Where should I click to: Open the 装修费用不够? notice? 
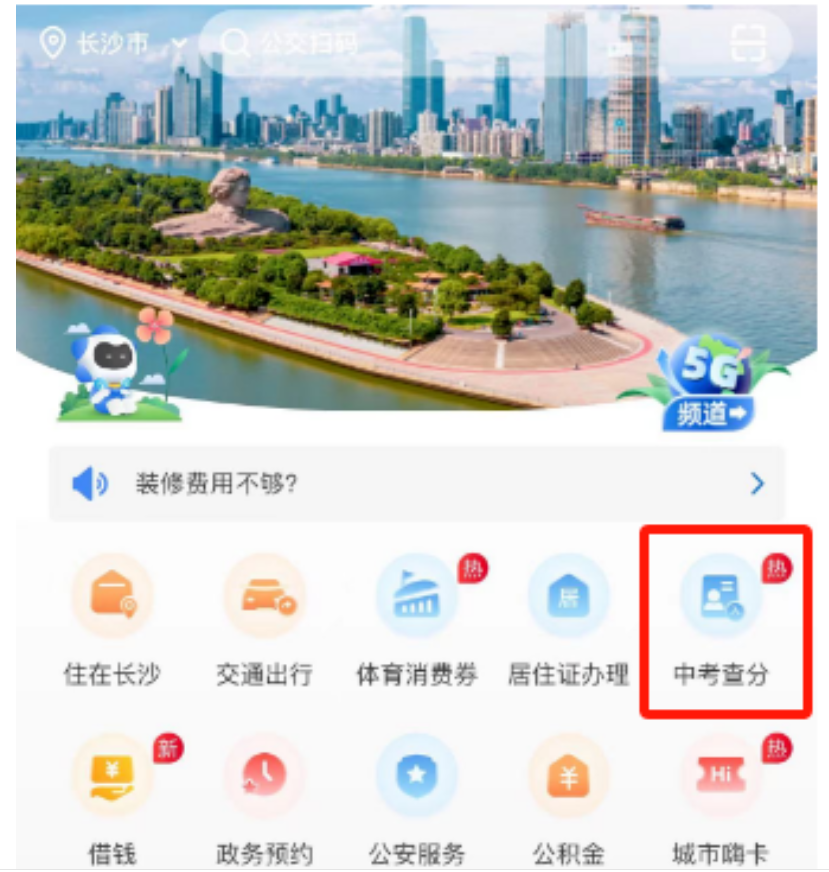(x=417, y=484)
